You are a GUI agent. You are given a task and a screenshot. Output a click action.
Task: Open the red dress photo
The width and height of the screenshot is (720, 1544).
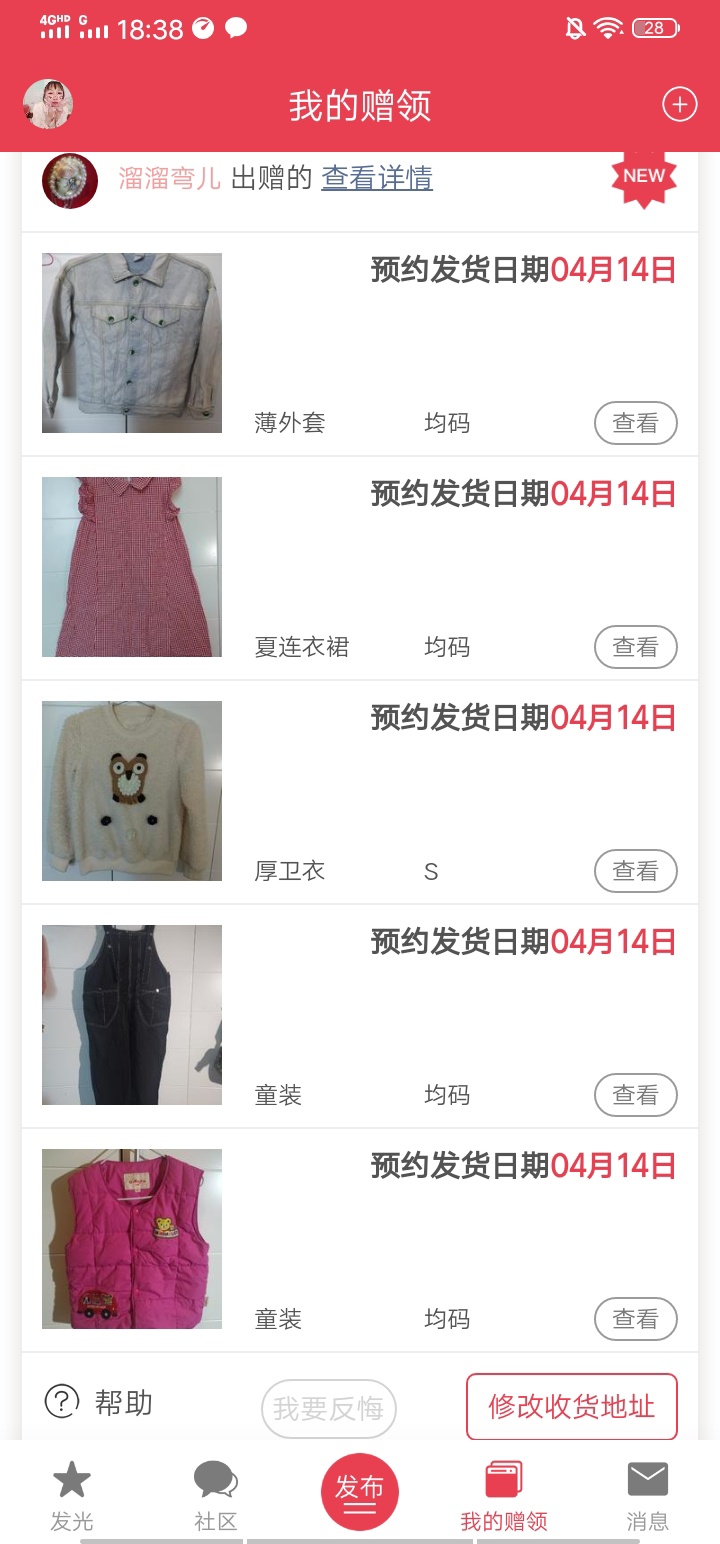click(132, 567)
